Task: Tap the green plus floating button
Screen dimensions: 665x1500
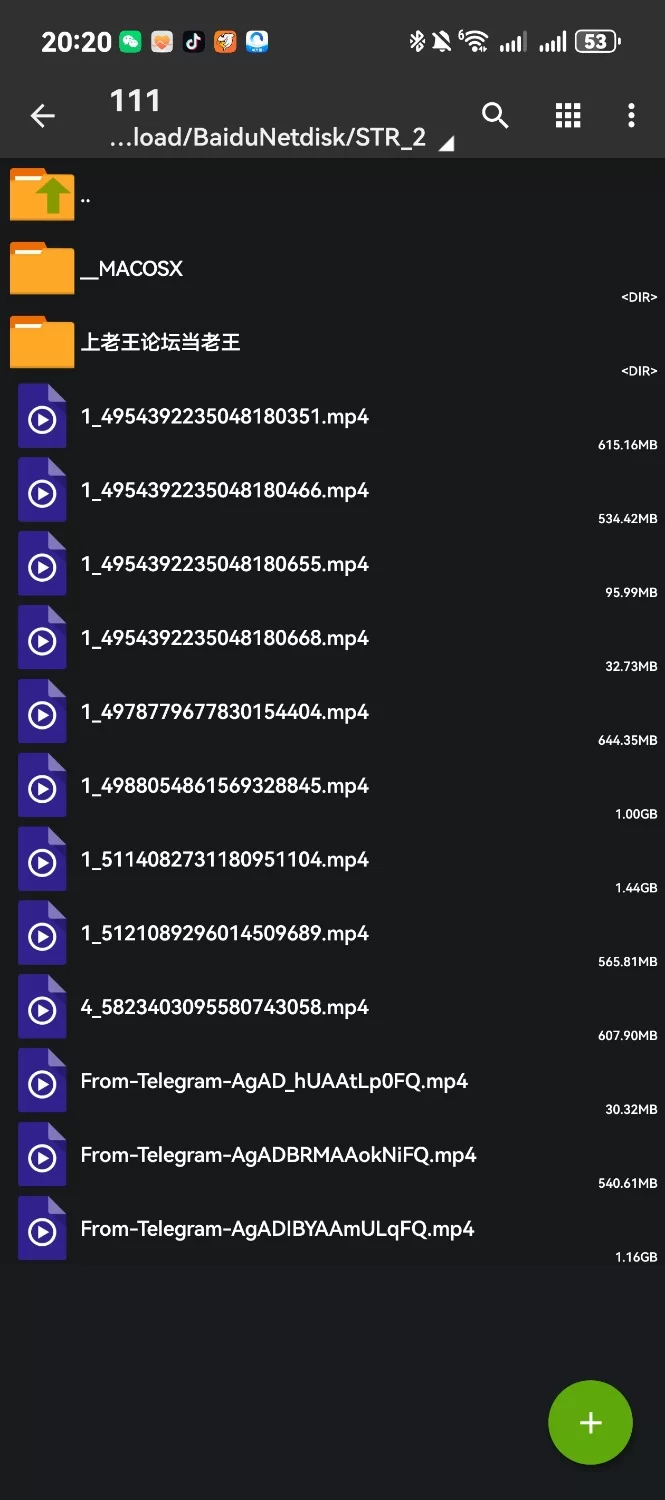Action: click(x=590, y=1422)
